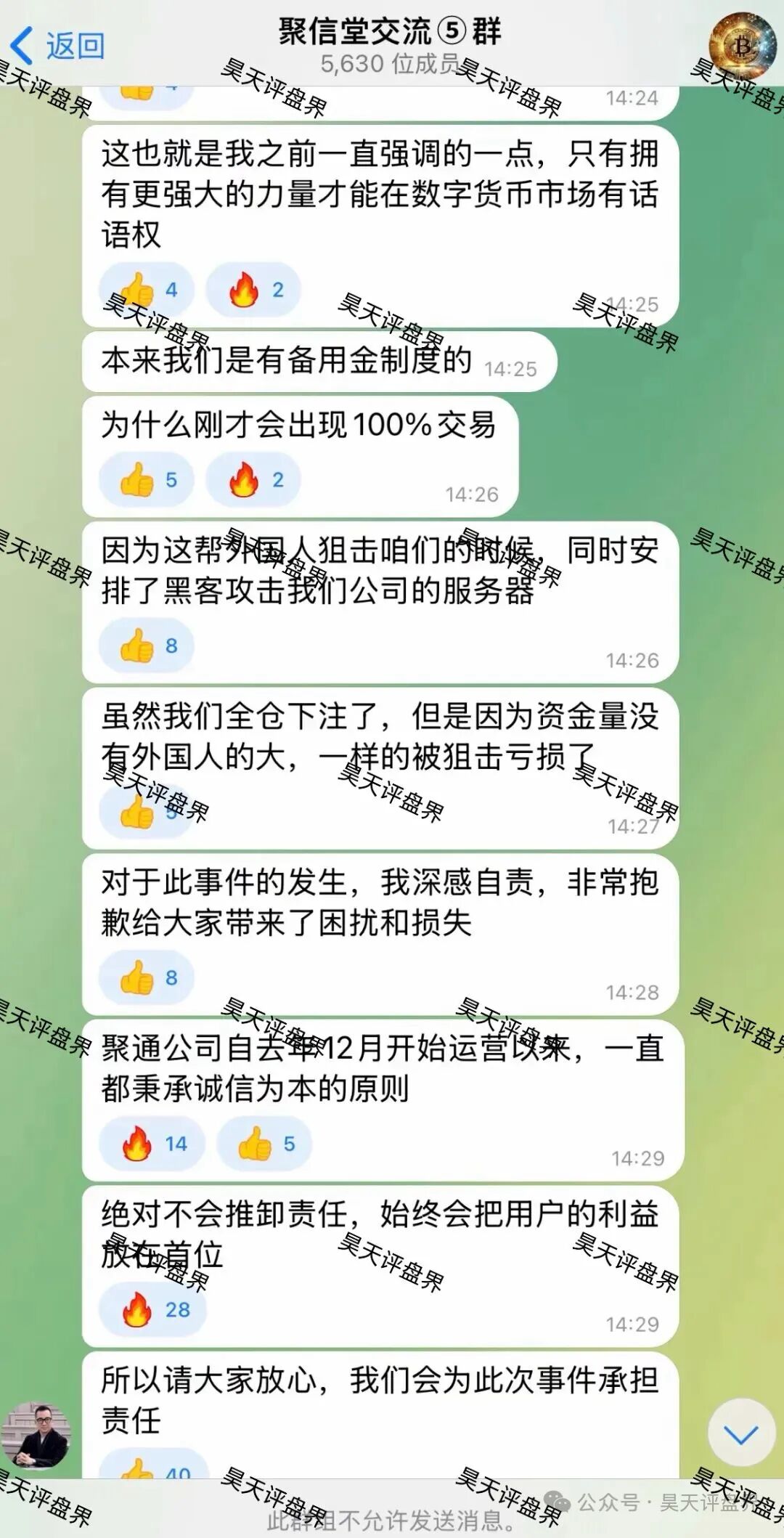Tap fire reaction on 为什么刚才会出现100%交易 message
784x1538 pixels.
tap(254, 480)
